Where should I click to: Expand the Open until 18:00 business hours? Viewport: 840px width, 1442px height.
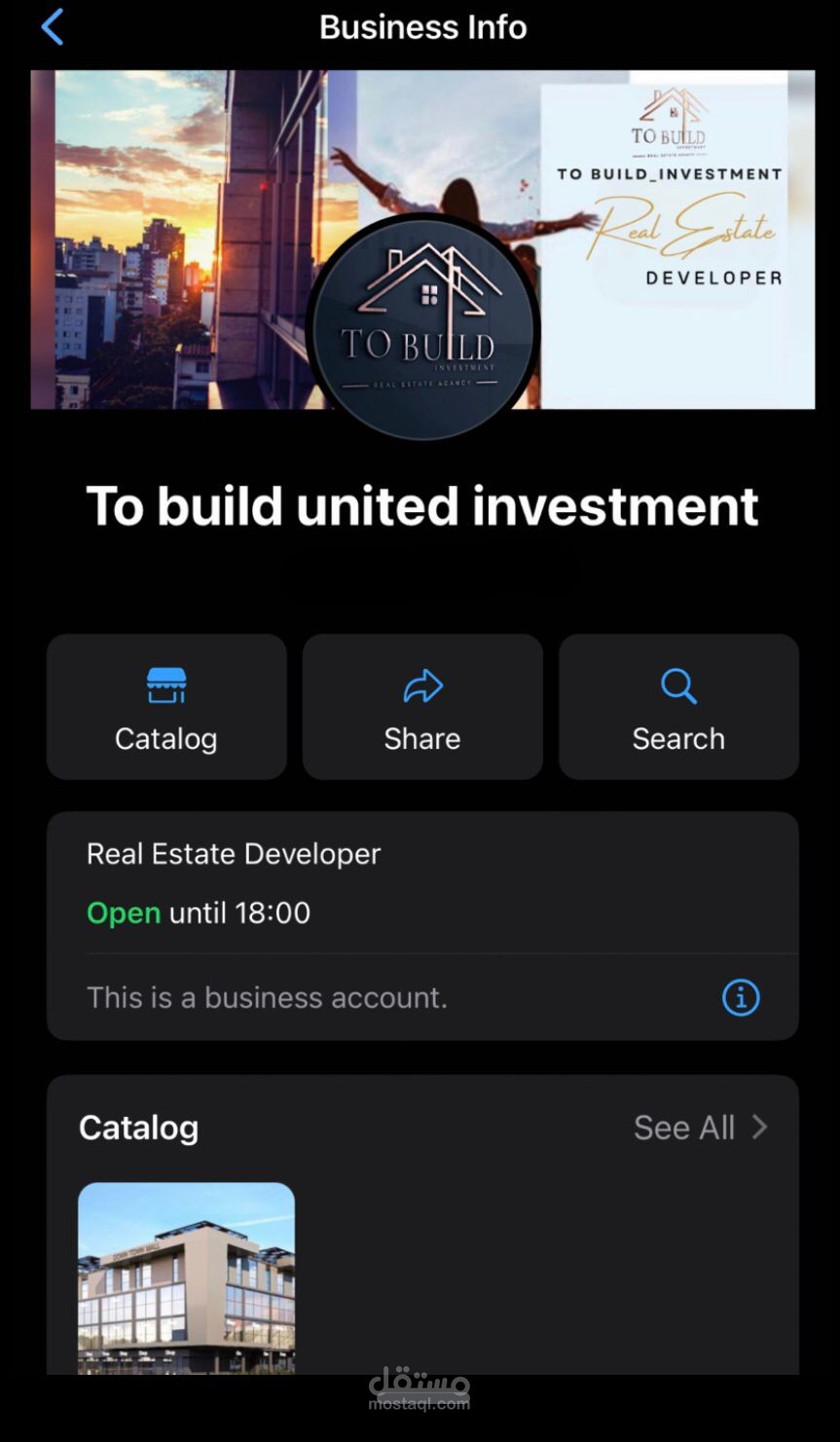pos(199,912)
